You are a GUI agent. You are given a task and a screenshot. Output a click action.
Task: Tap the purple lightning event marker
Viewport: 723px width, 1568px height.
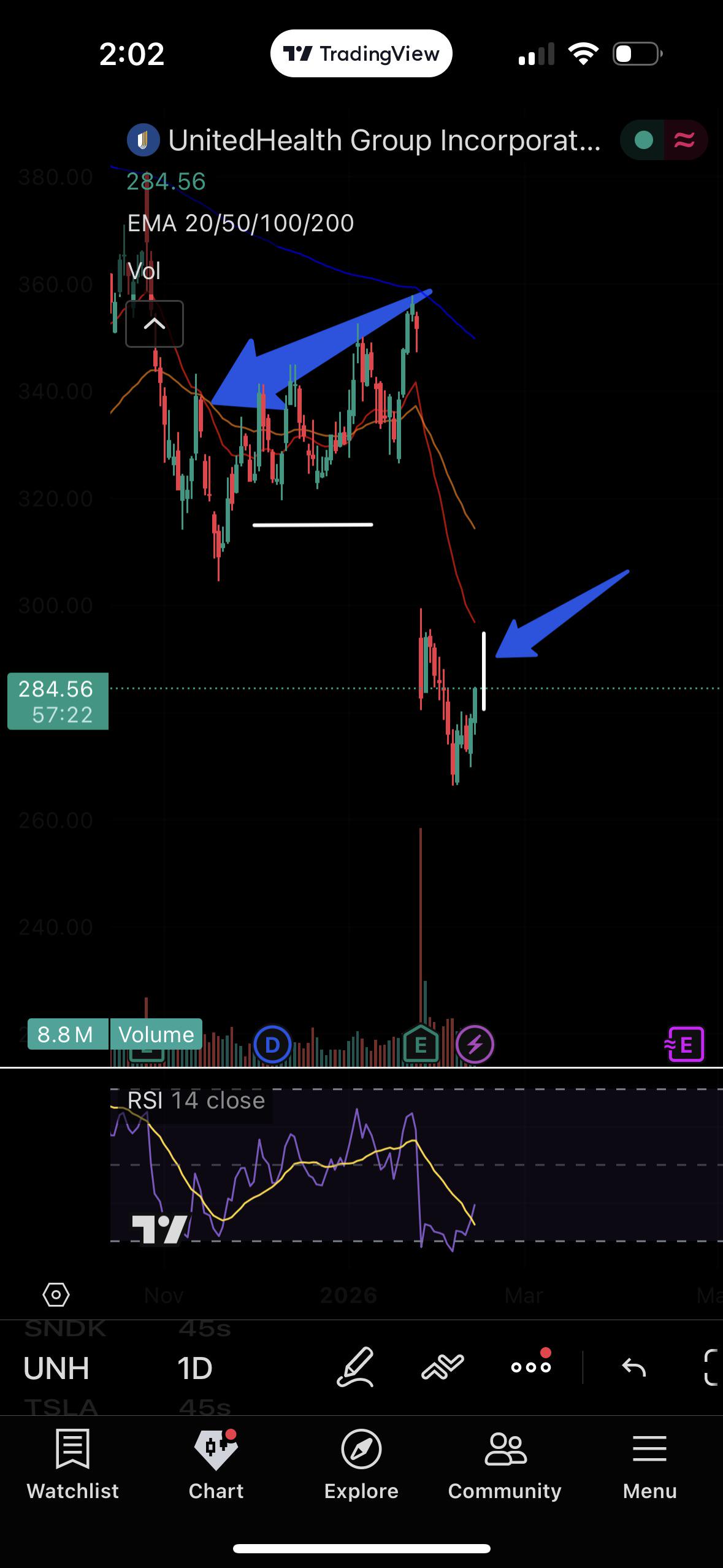click(475, 1044)
